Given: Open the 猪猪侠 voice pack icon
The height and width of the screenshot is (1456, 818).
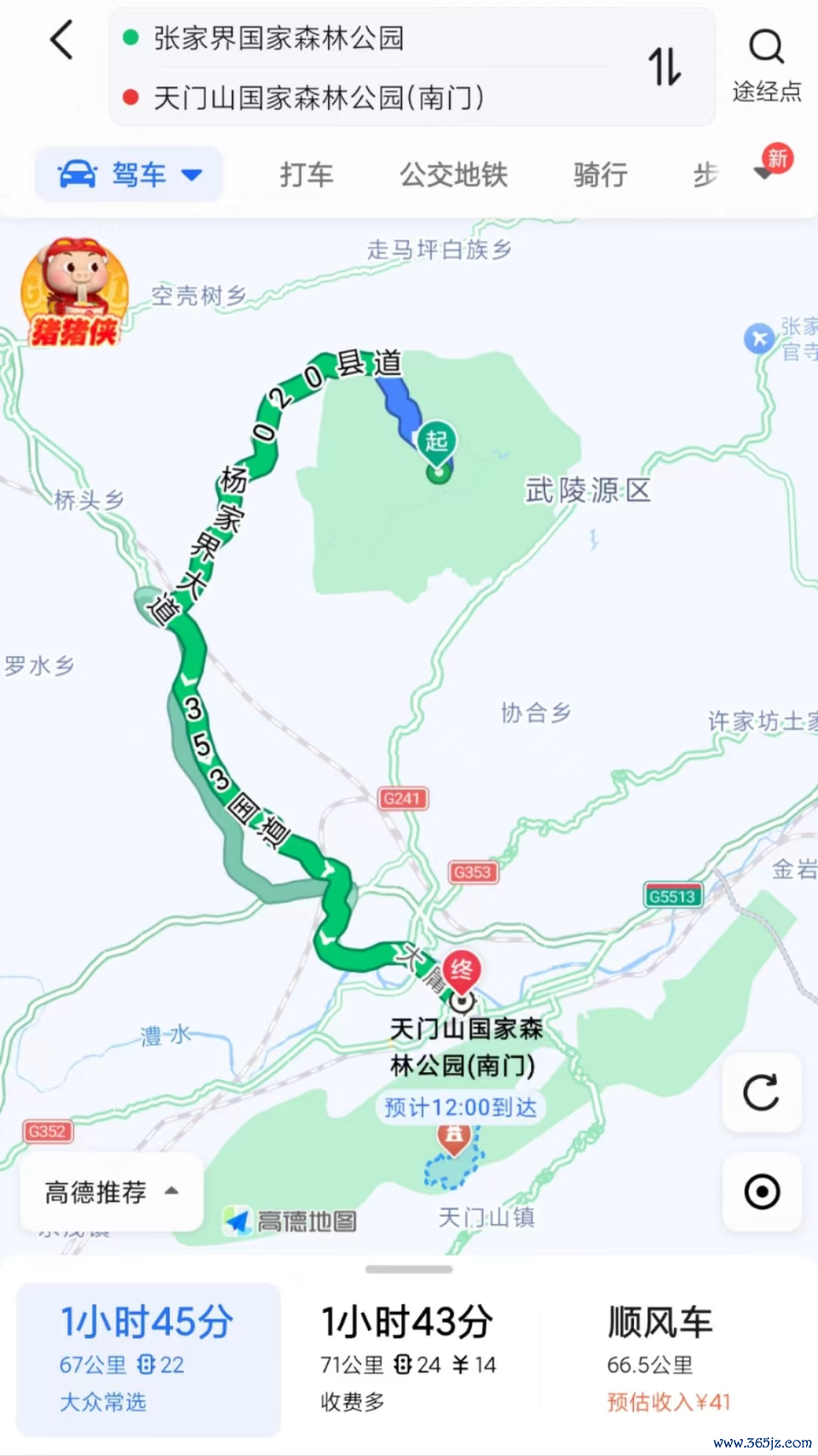Looking at the screenshot, I should point(74,292).
